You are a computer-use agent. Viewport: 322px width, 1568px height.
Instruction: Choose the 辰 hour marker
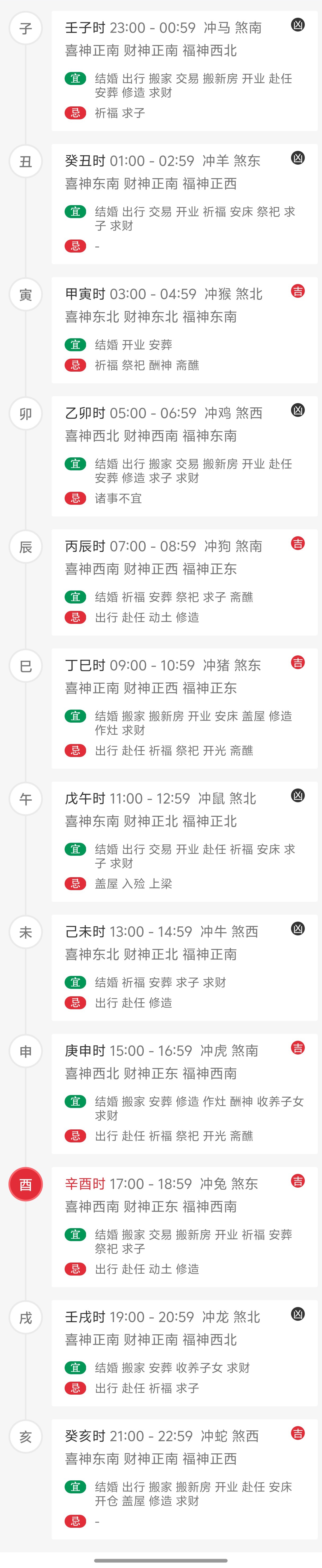click(x=26, y=547)
